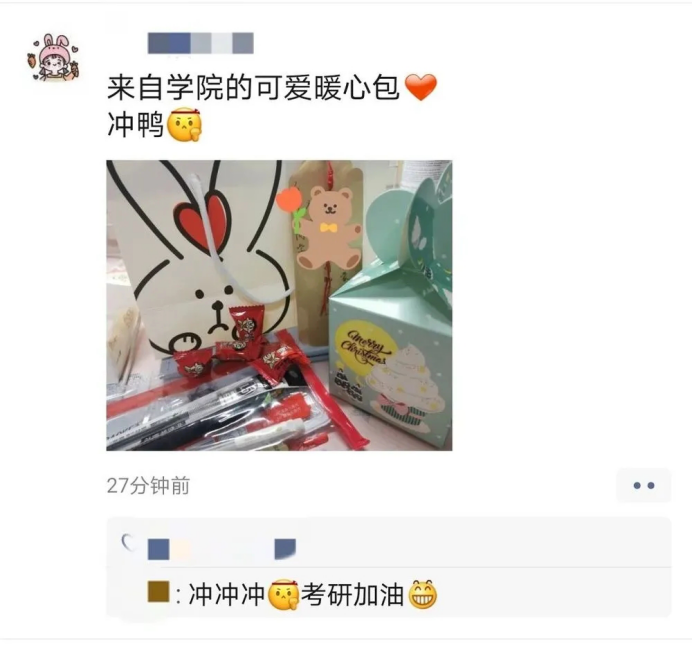View the gift bag photo full screen
The width and height of the screenshot is (692, 645).
click(279, 305)
